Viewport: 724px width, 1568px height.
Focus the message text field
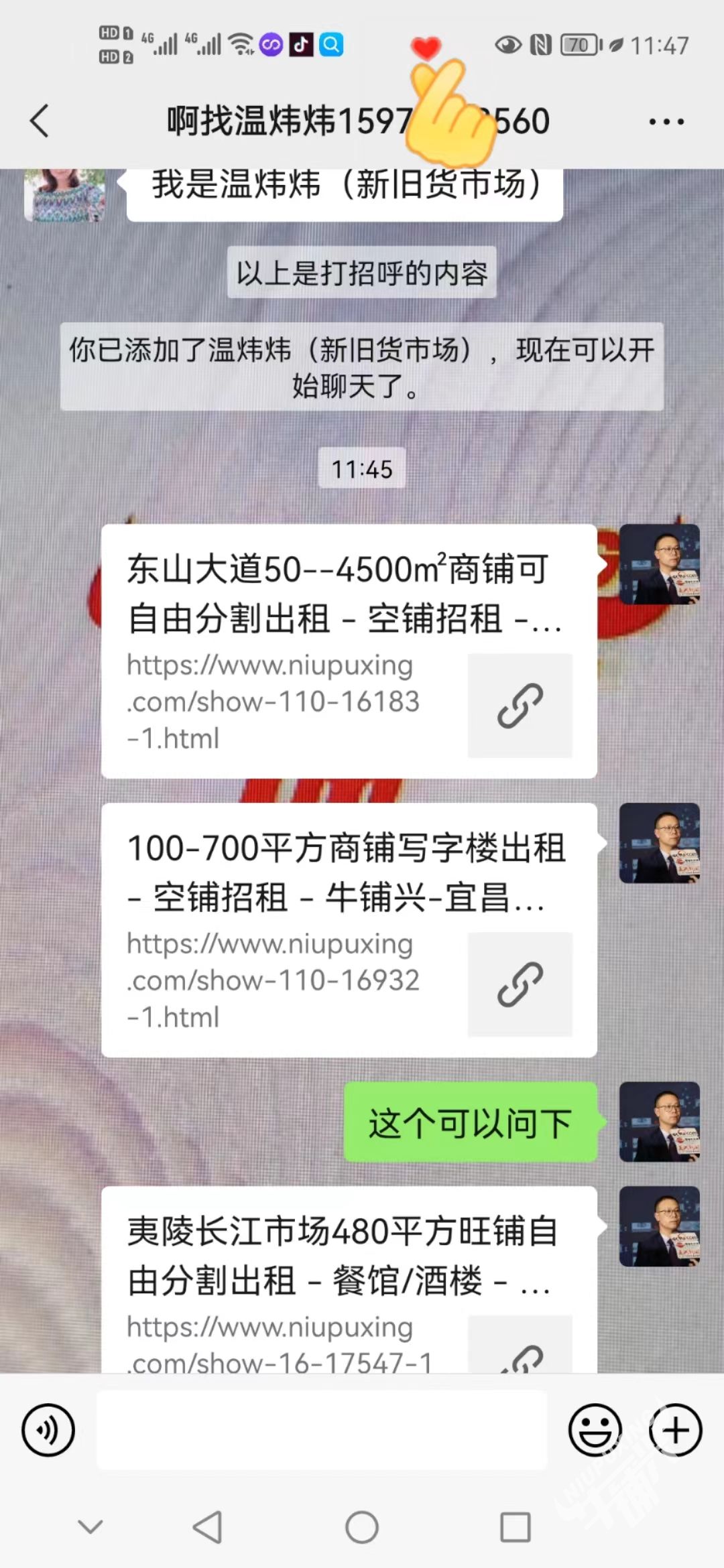click(322, 1429)
